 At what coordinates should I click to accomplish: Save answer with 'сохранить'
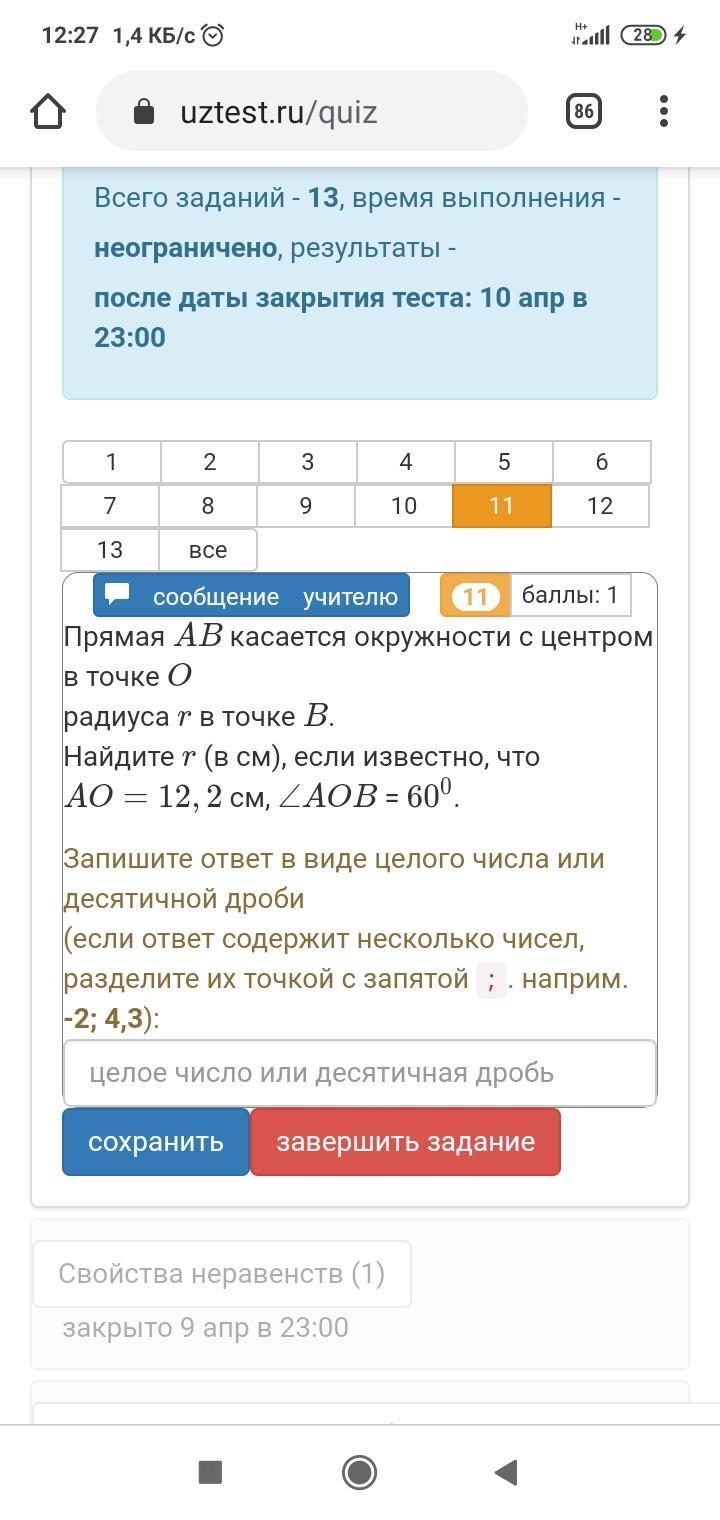pyautogui.click(x=155, y=1142)
